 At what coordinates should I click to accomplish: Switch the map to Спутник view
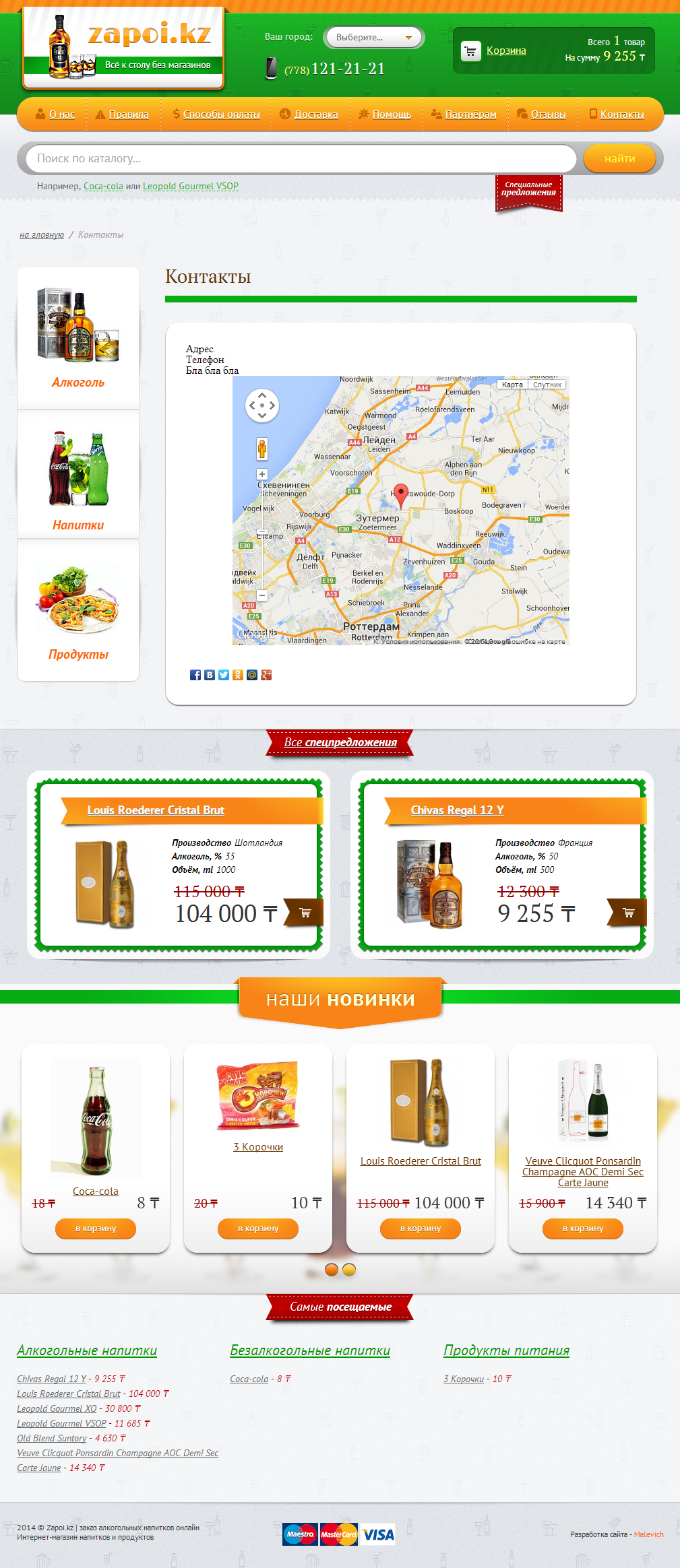547,385
